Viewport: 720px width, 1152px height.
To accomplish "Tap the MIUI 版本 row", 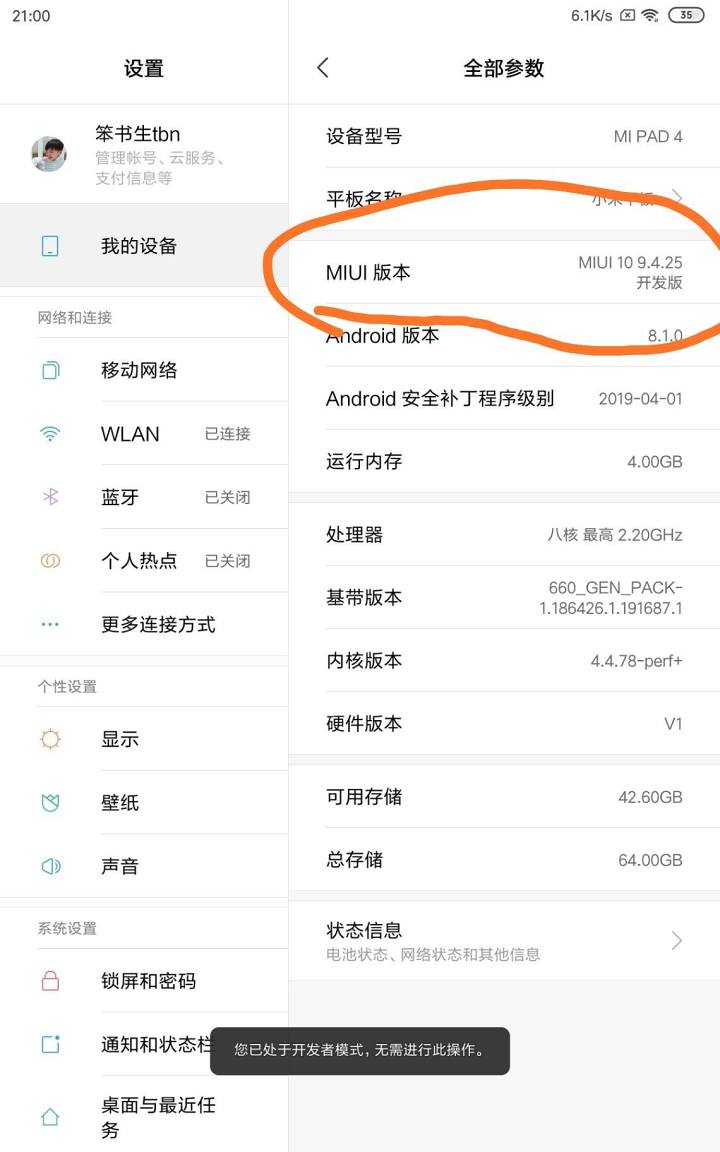I will pyautogui.click(x=504, y=272).
